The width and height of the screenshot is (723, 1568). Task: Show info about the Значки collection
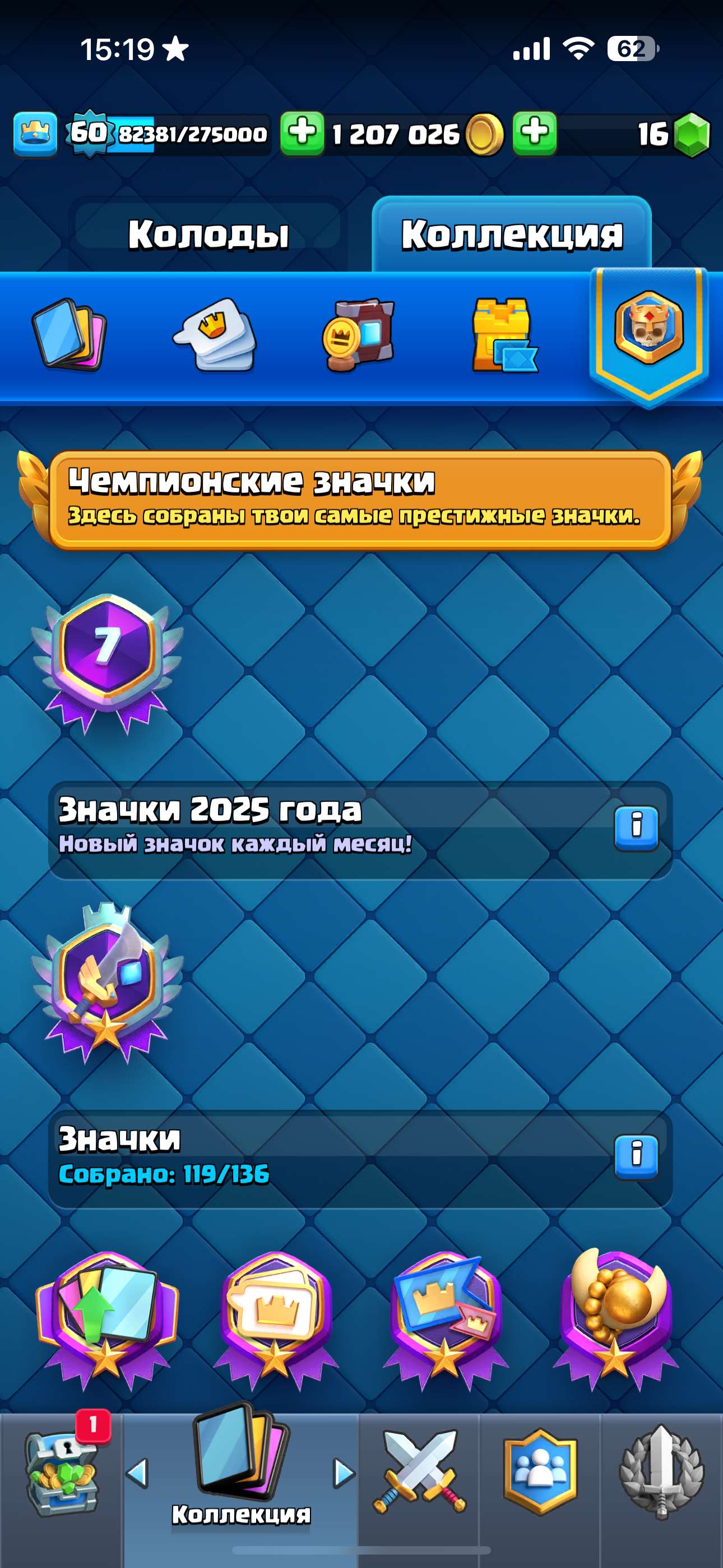[x=636, y=1156]
